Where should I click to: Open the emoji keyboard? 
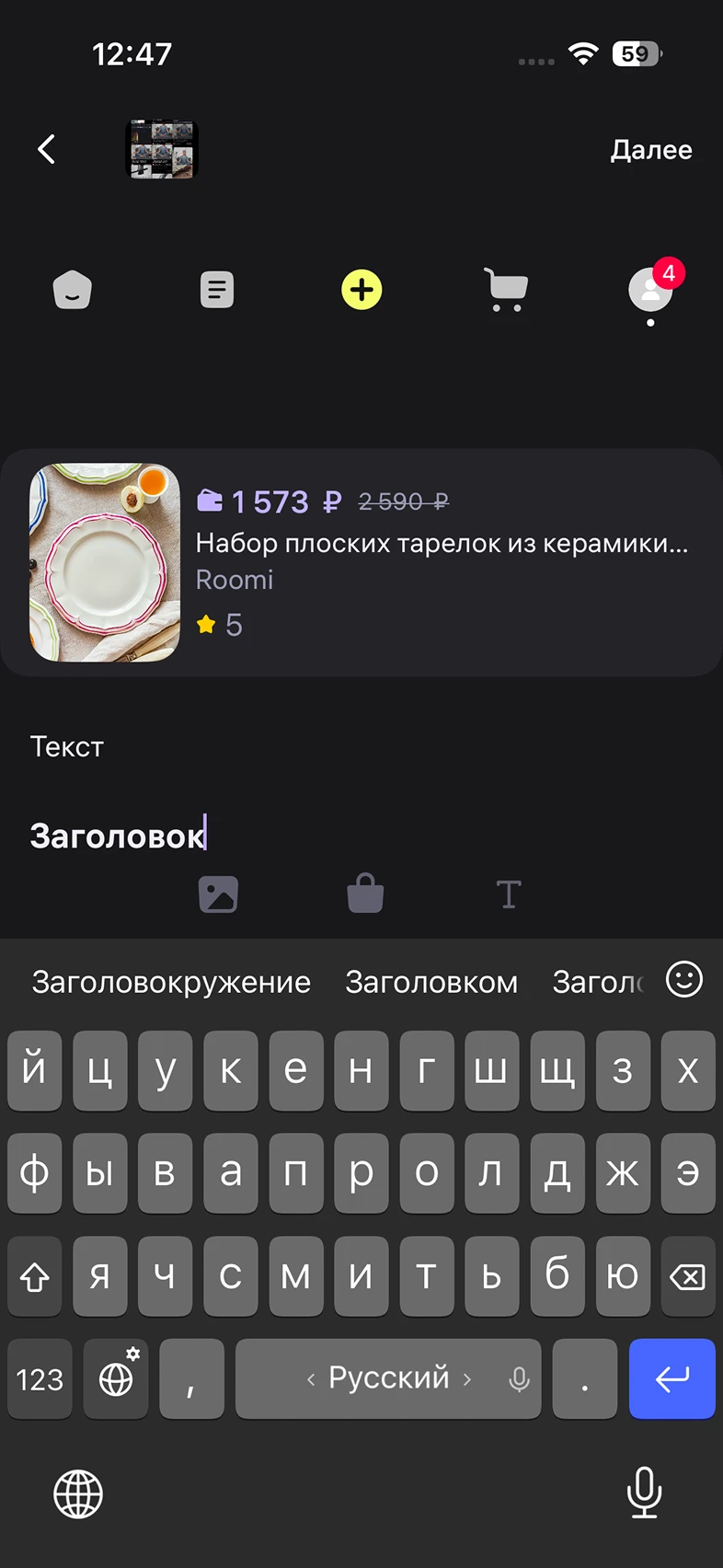(684, 979)
